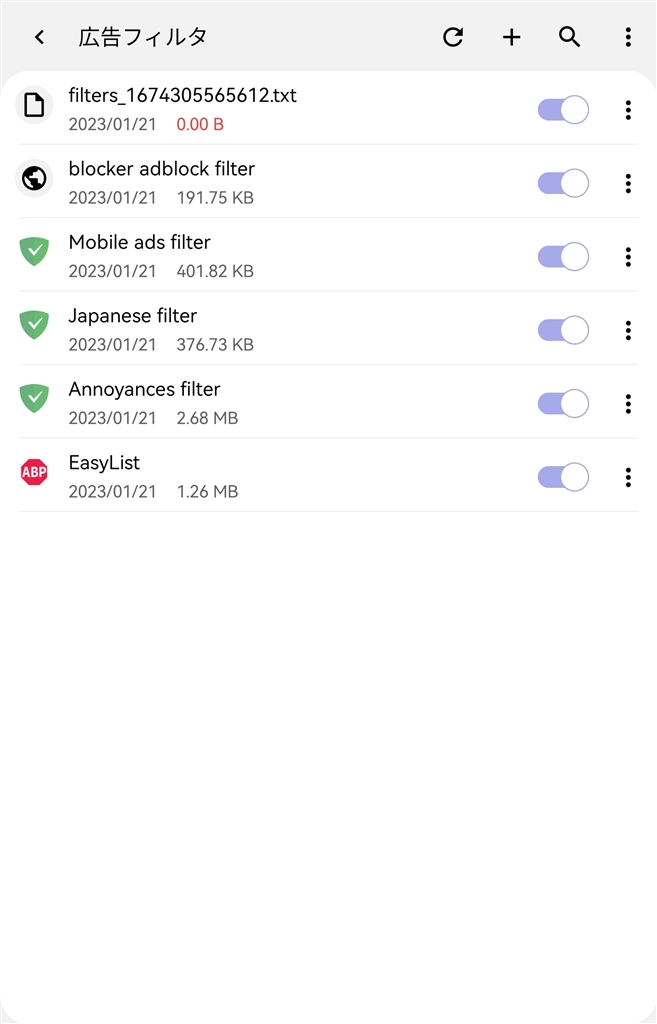Open Mobile ads filter options menu

click(x=628, y=256)
